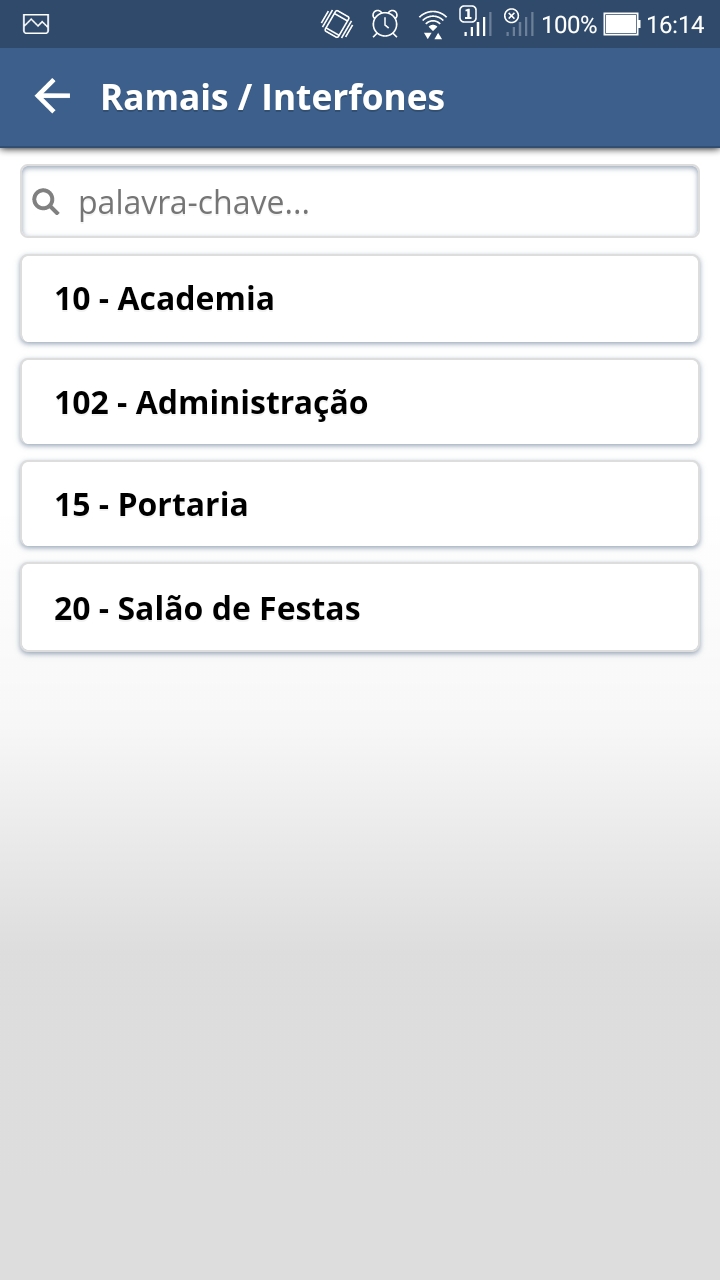Tap the palavra-chave search field
Screen dimensions: 720x1280
click(x=360, y=202)
